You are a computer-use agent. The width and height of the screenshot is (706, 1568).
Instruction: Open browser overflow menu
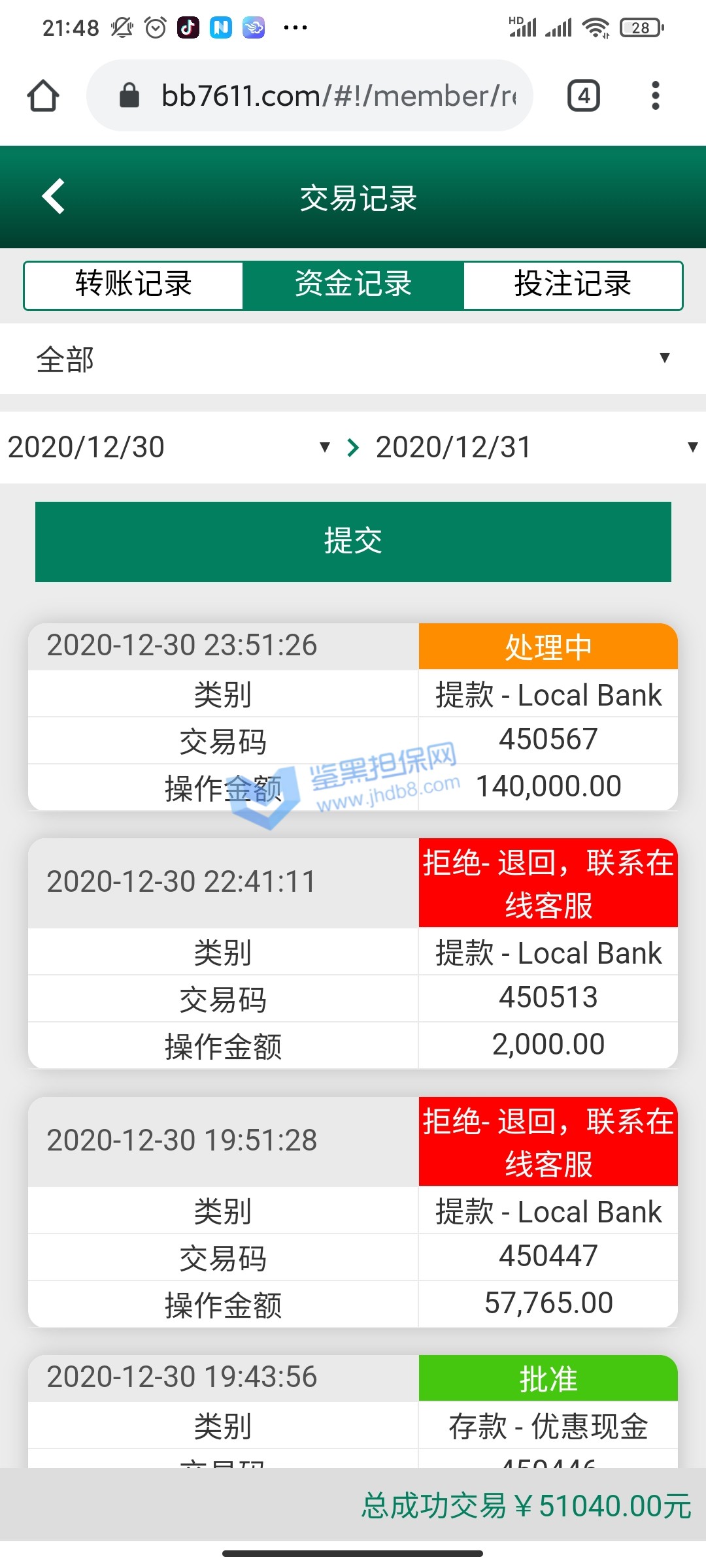pos(655,96)
